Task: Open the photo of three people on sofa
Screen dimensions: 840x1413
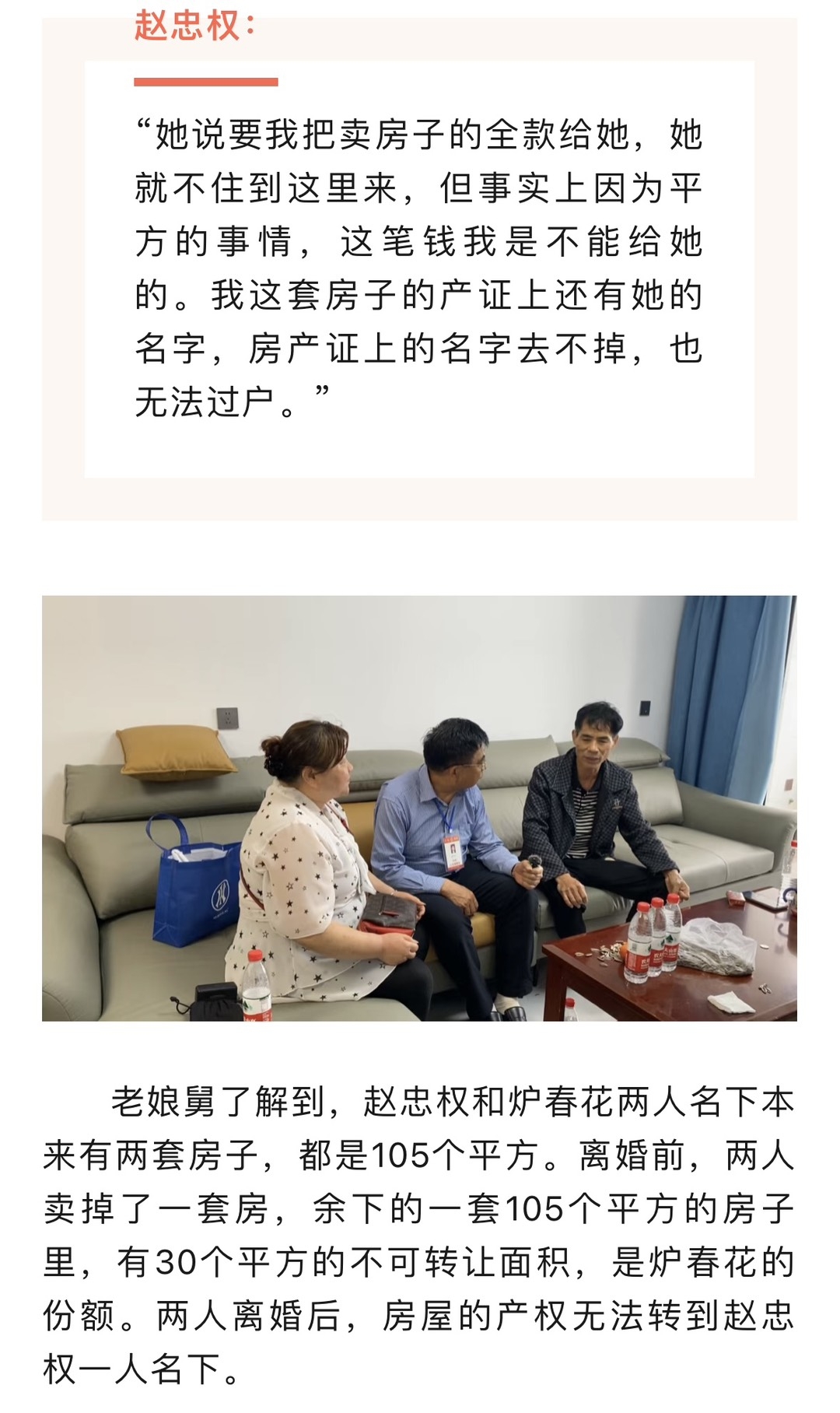Action: tap(419, 808)
